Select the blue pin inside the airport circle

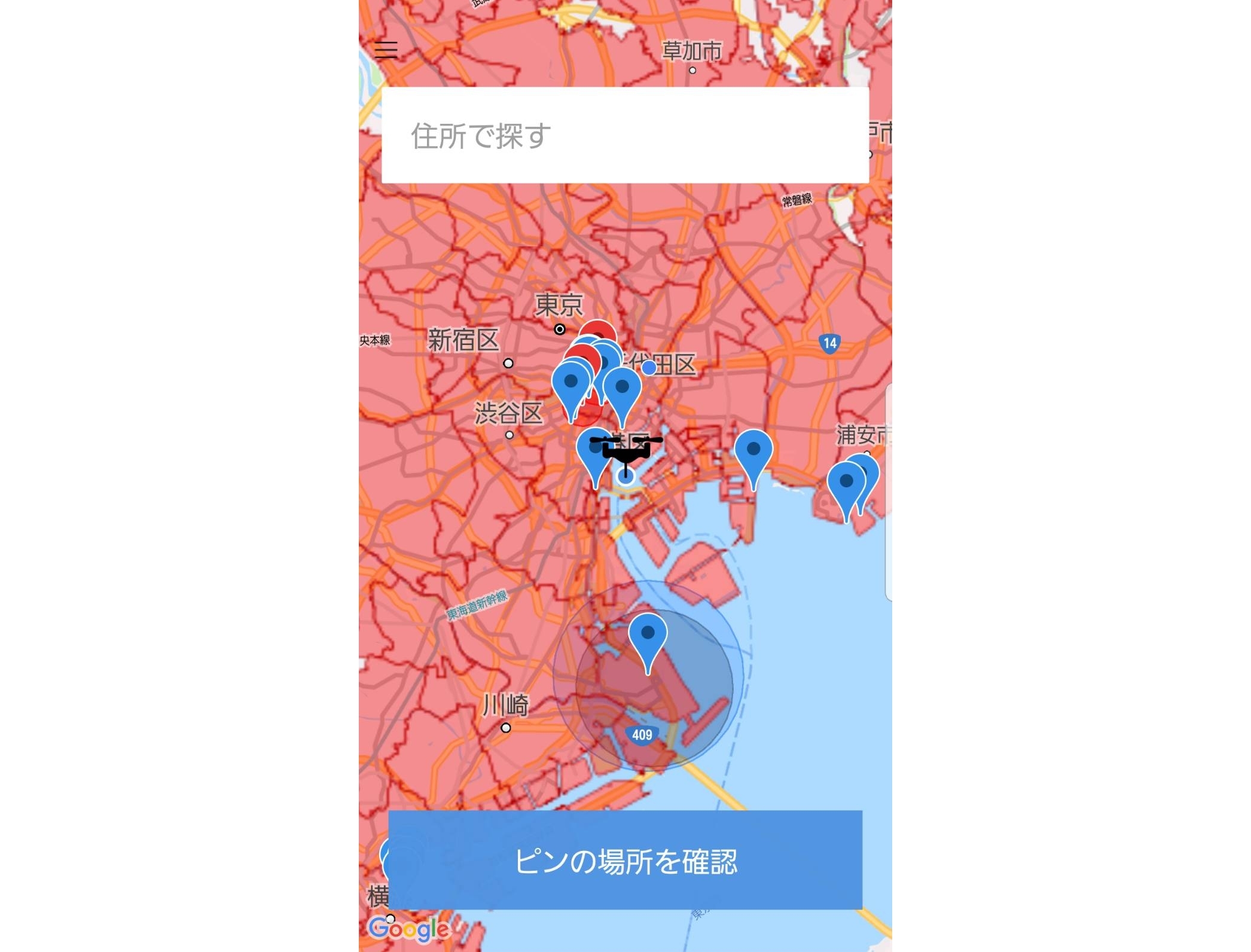648,634
